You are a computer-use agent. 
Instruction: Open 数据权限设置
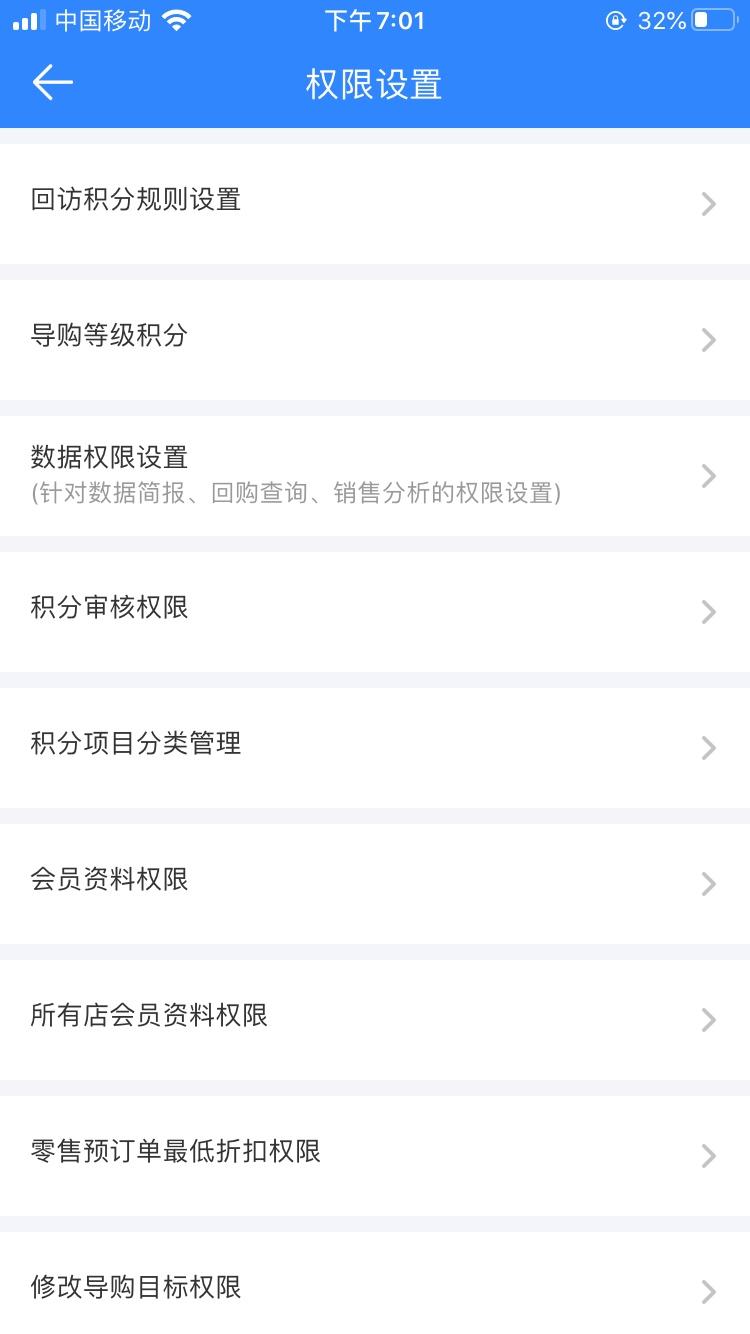(374, 475)
